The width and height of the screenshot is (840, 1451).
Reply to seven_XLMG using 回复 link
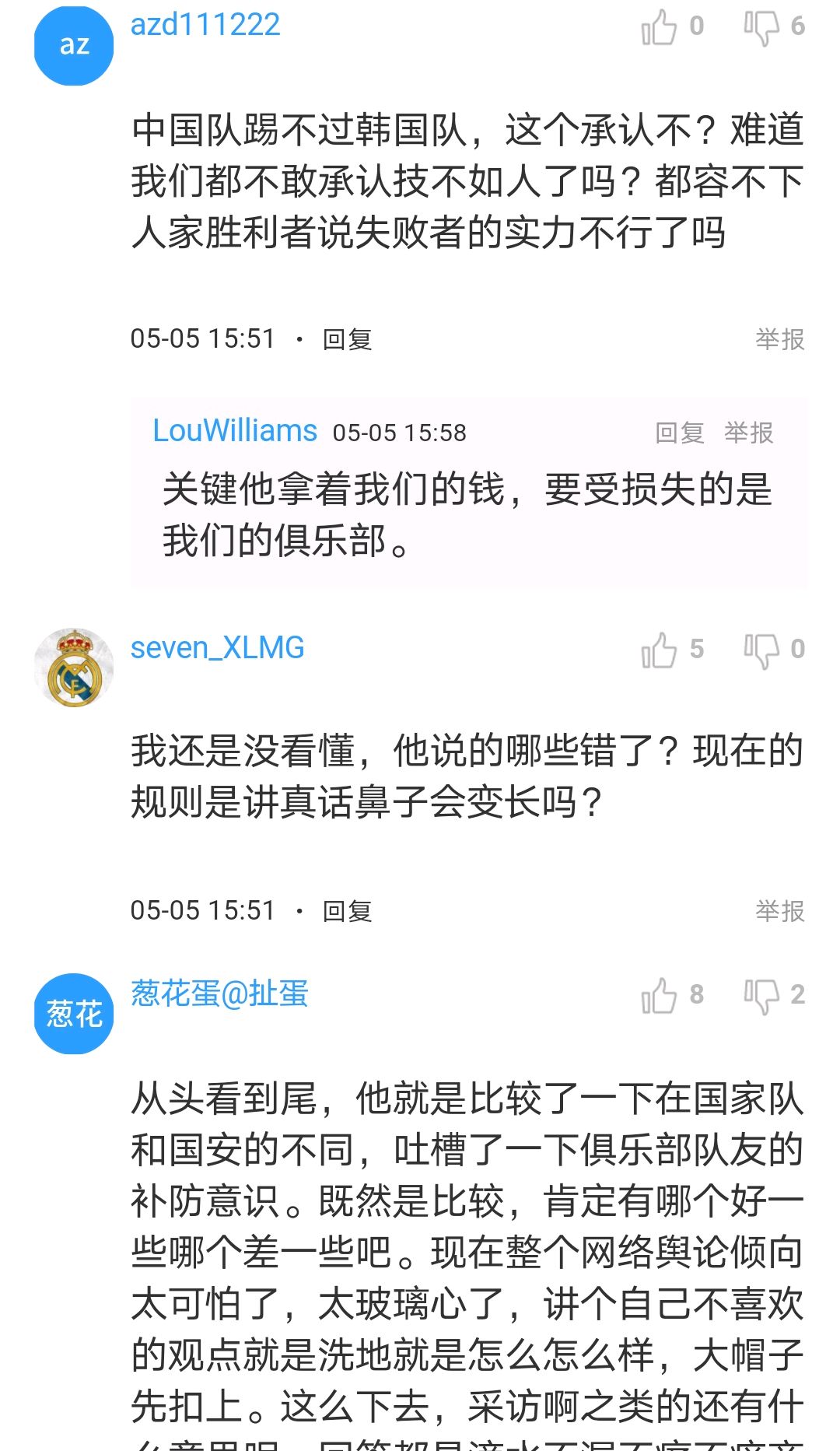coord(348,909)
